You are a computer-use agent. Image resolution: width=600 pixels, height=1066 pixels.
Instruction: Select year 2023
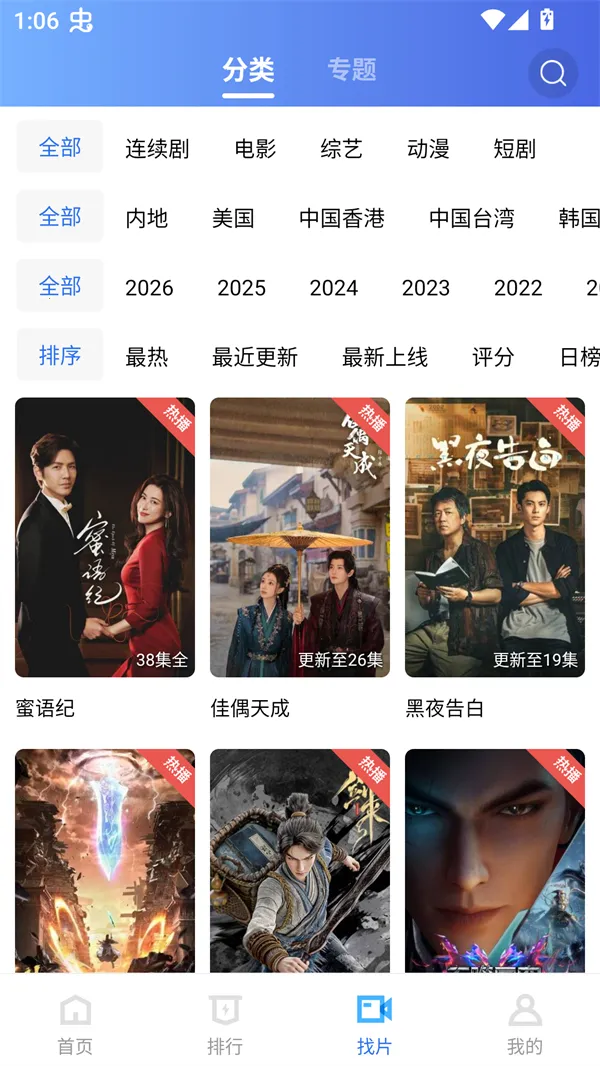click(x=425, y=288)
